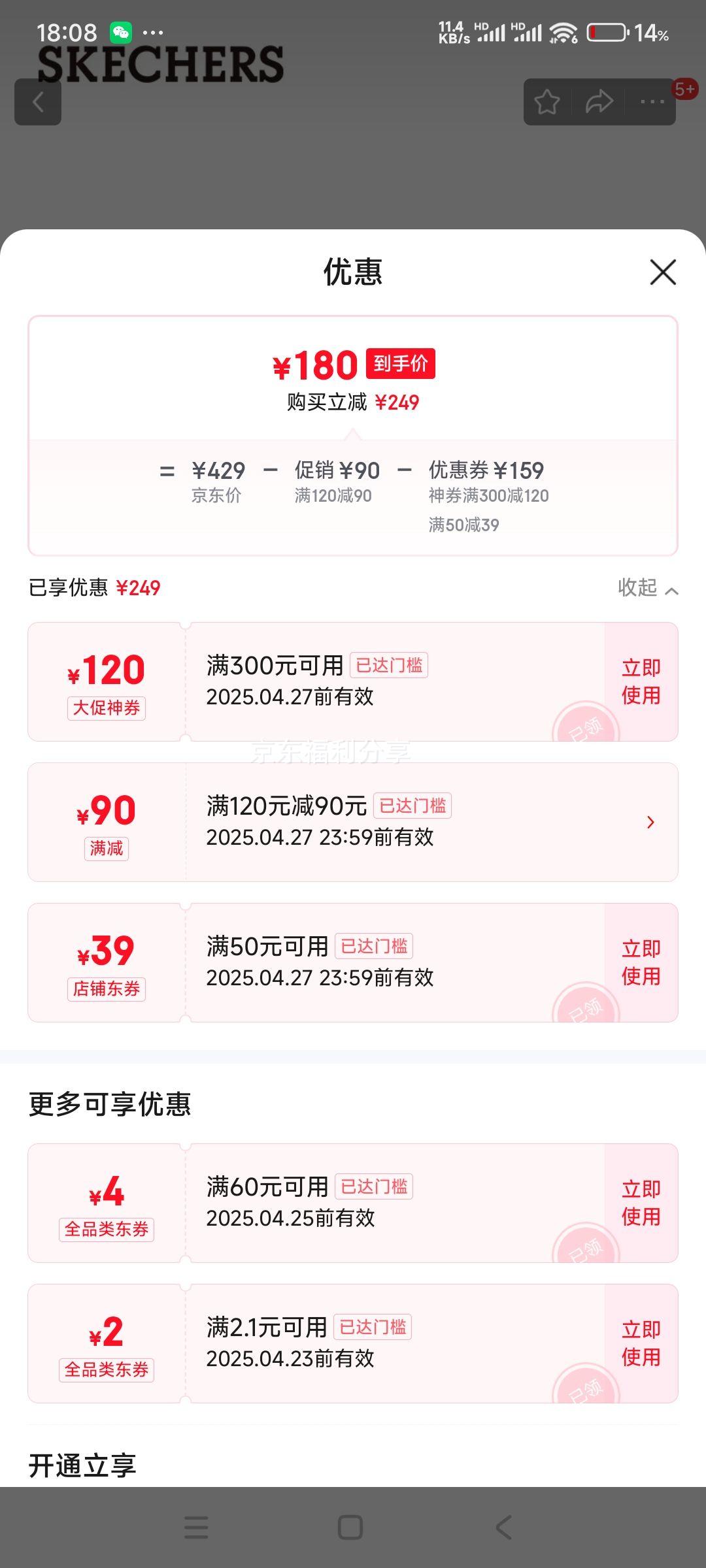Viewport: 706px width, 1568px height.
Task: Use the ¥120 大促神券 coupon now
Action: point(641,681)
